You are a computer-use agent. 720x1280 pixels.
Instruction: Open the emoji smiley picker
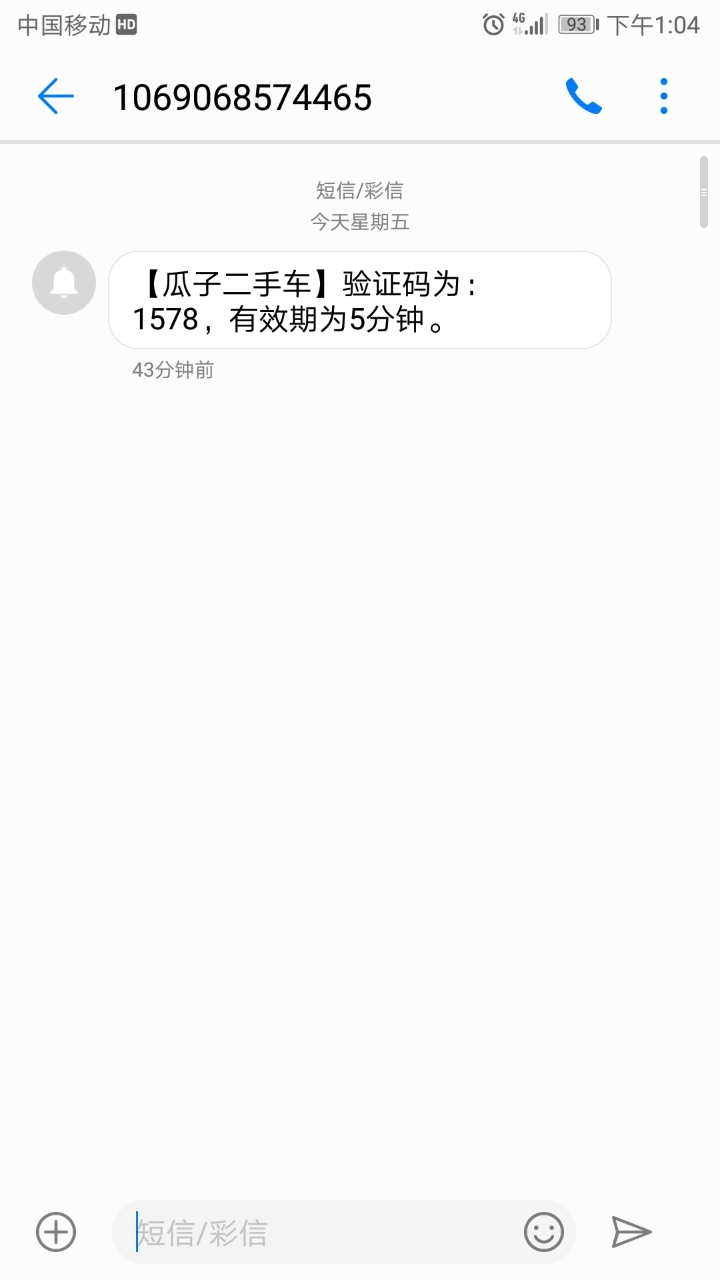[x=544, y=1232]
